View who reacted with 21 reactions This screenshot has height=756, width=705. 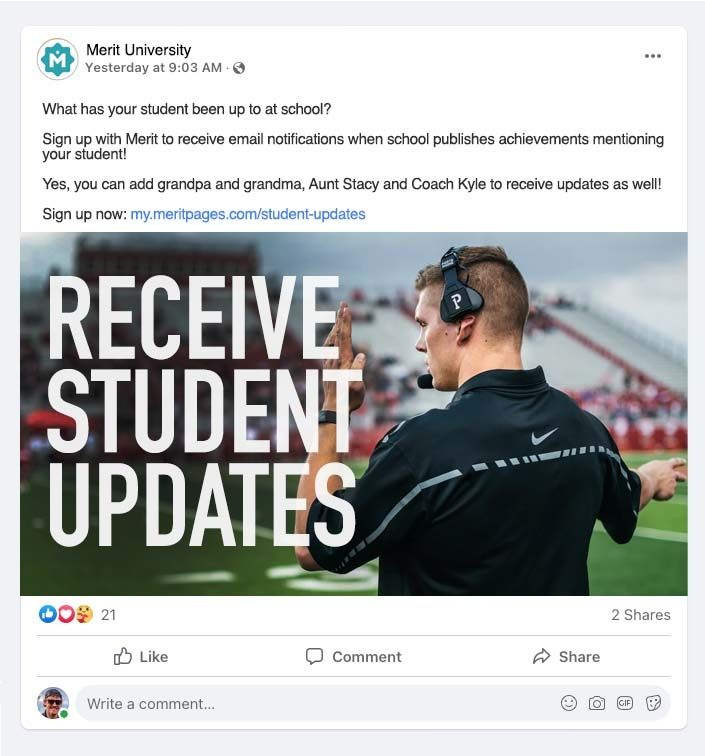click(108, 615)
